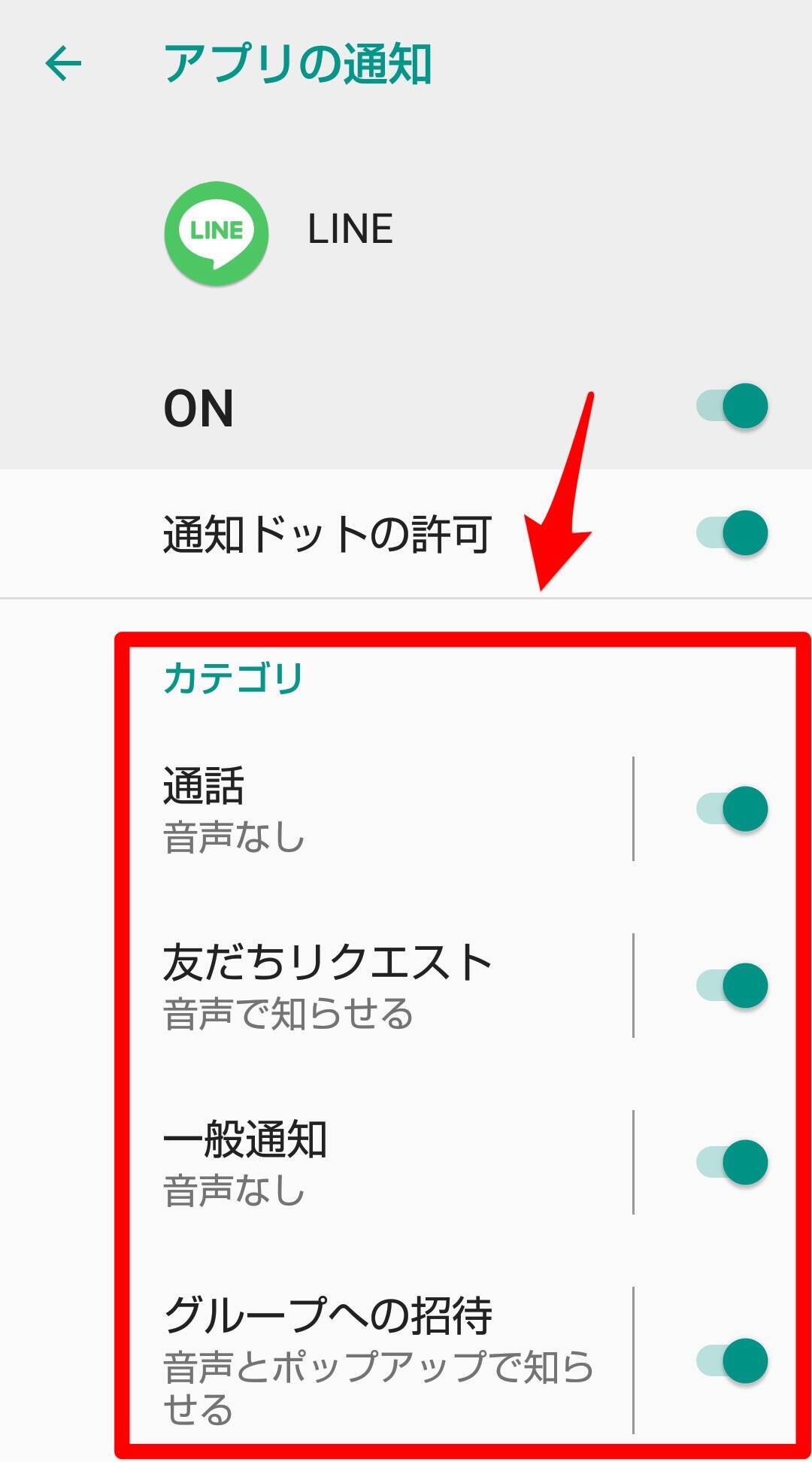Open 通話 notification category settings
This screenshot has width=812, height=1462.
pyautogui.click(x=376, y=809)
